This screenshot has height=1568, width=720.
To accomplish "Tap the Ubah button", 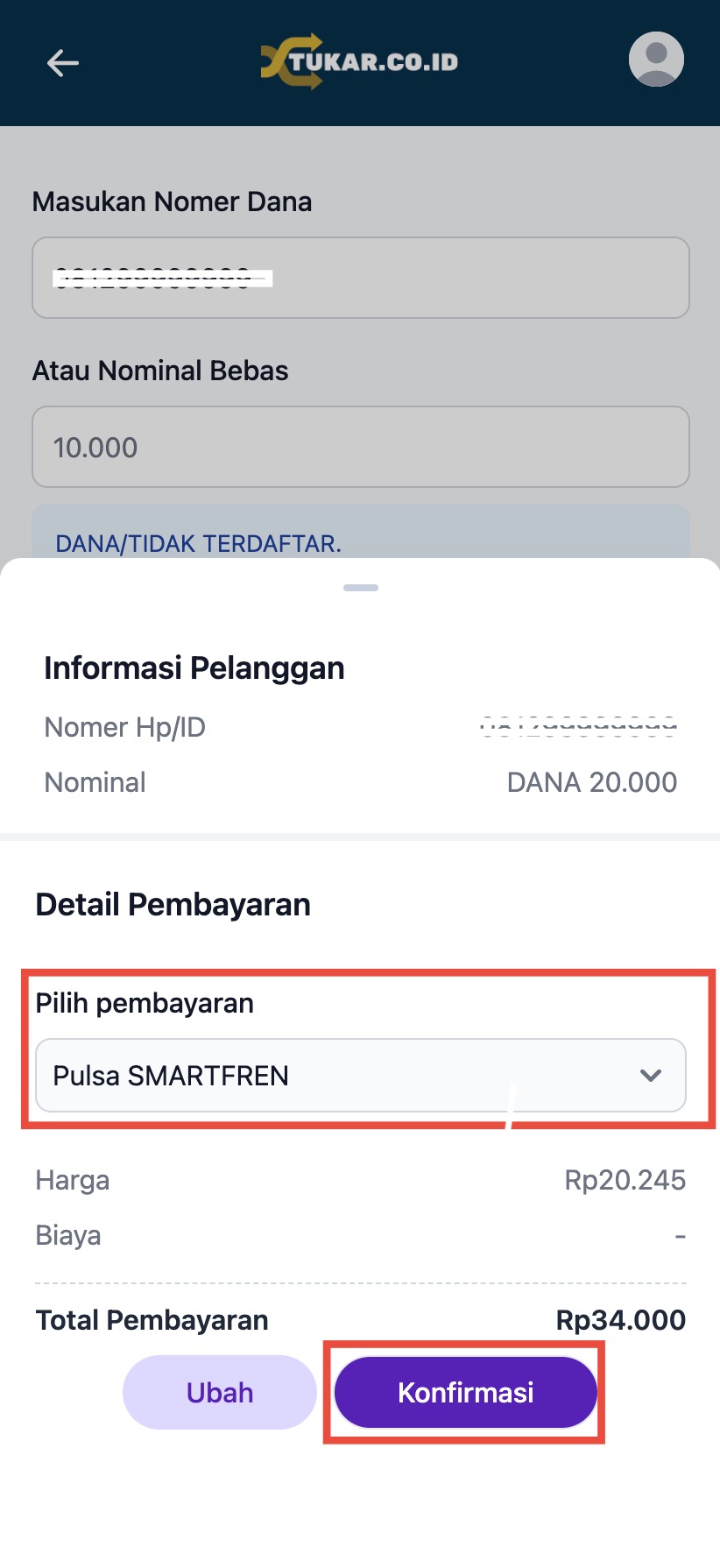I will [219, 1392].
